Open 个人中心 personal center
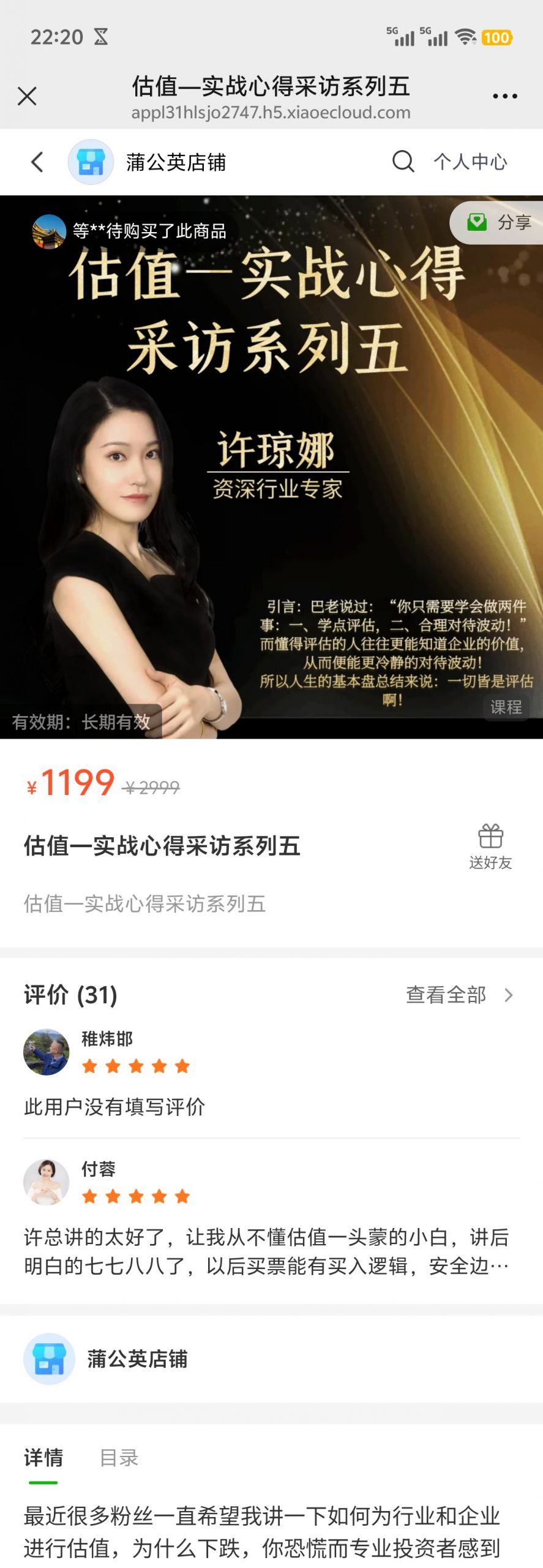The width and height of the screenshot is (543, 1568). (470, 162)
